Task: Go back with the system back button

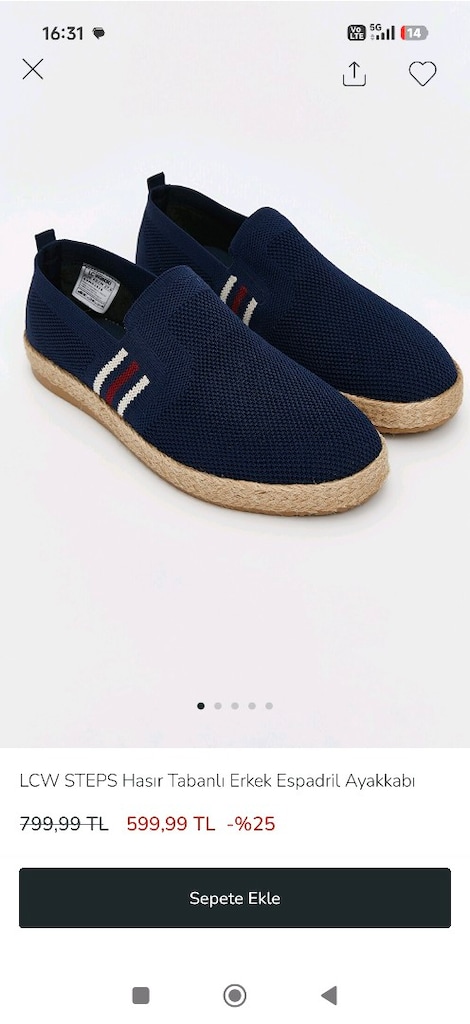Action: click(x=329, y=995)
